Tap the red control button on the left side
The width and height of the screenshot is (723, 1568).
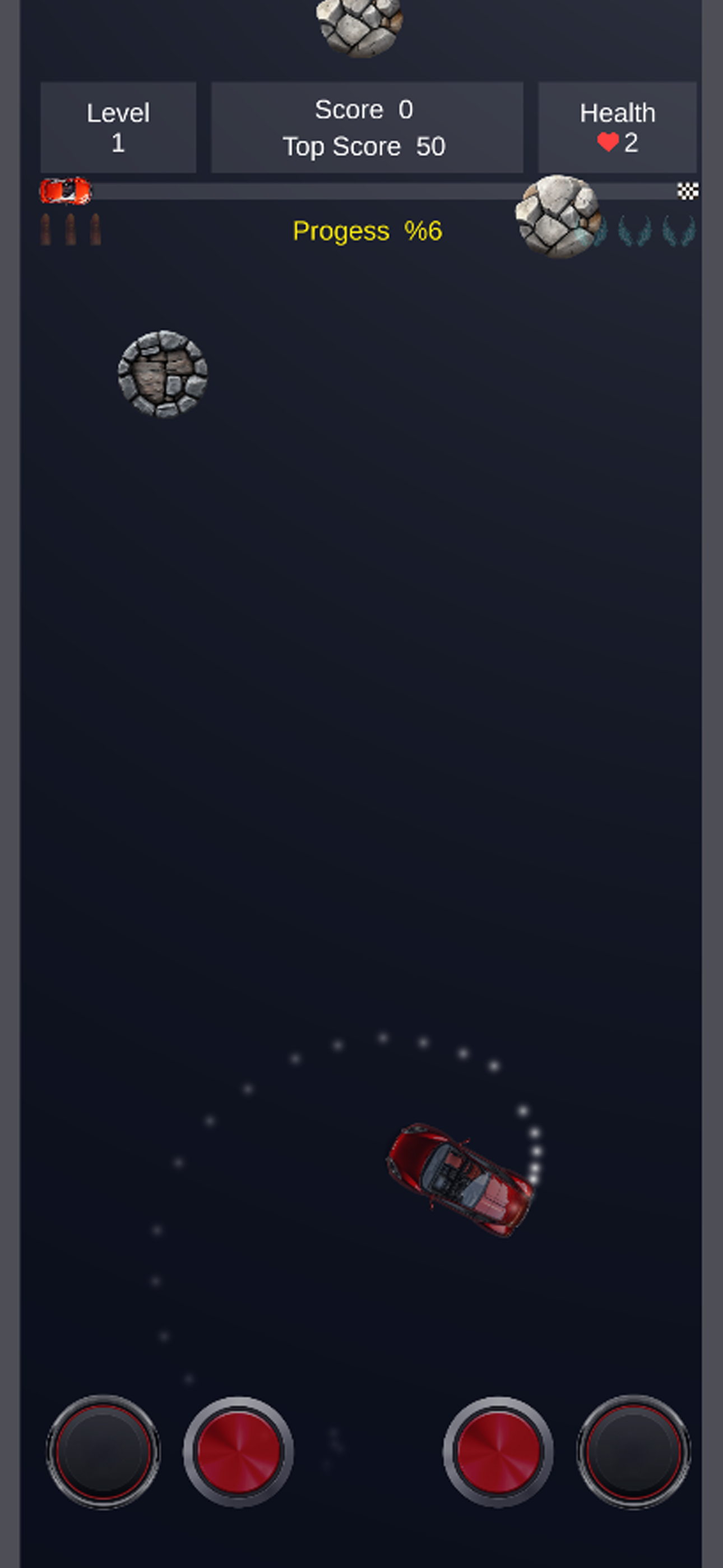[x=238, y=1451]
